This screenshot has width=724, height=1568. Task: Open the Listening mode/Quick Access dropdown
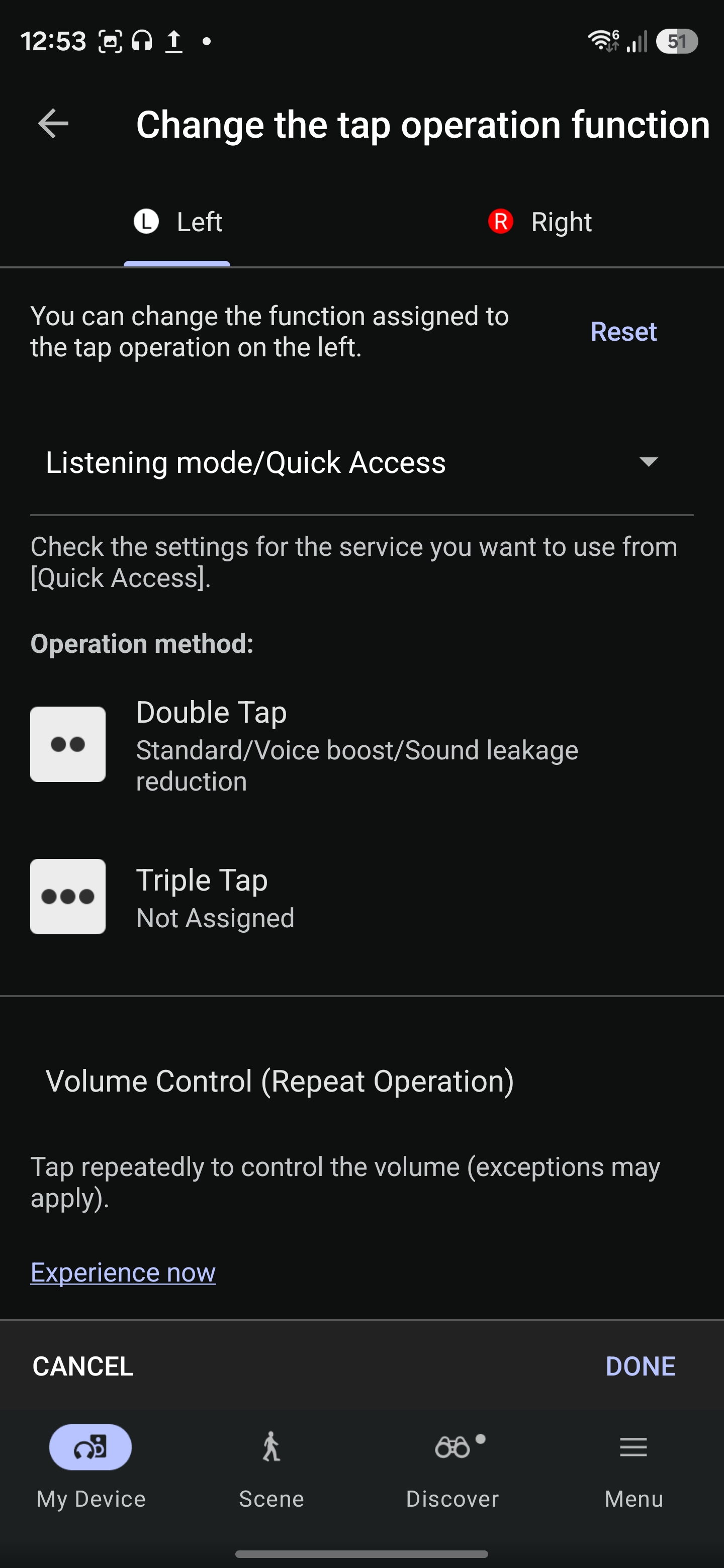coord(361,462)
